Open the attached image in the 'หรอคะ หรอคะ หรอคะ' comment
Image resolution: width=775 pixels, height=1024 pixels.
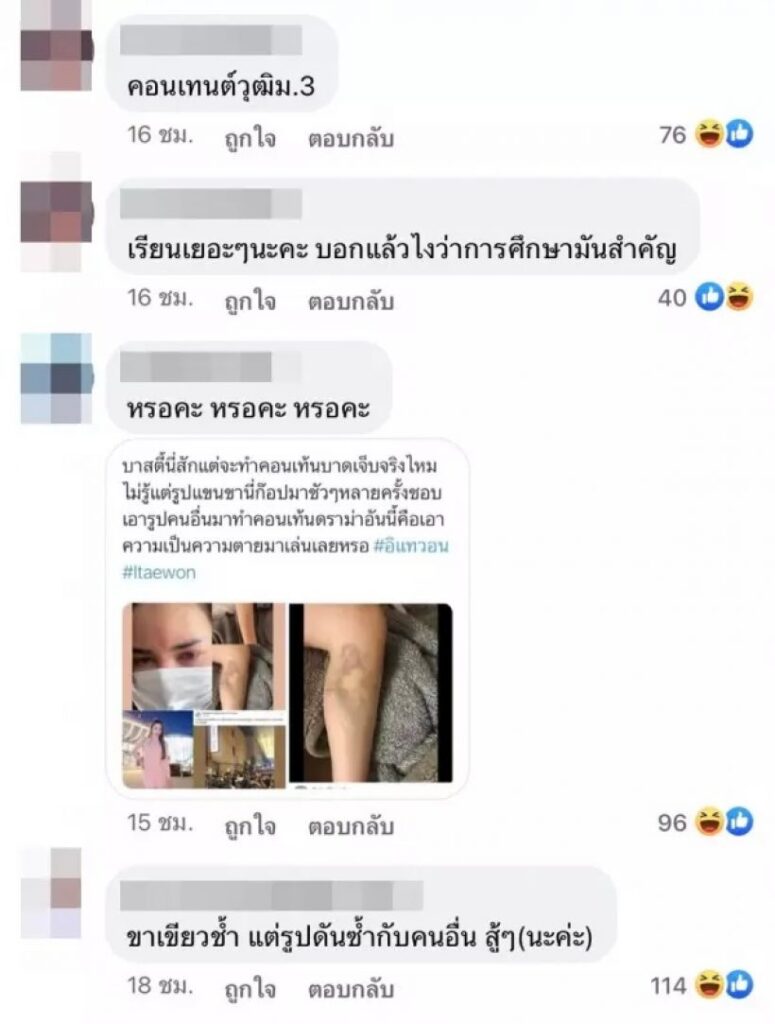pos(287,617)
